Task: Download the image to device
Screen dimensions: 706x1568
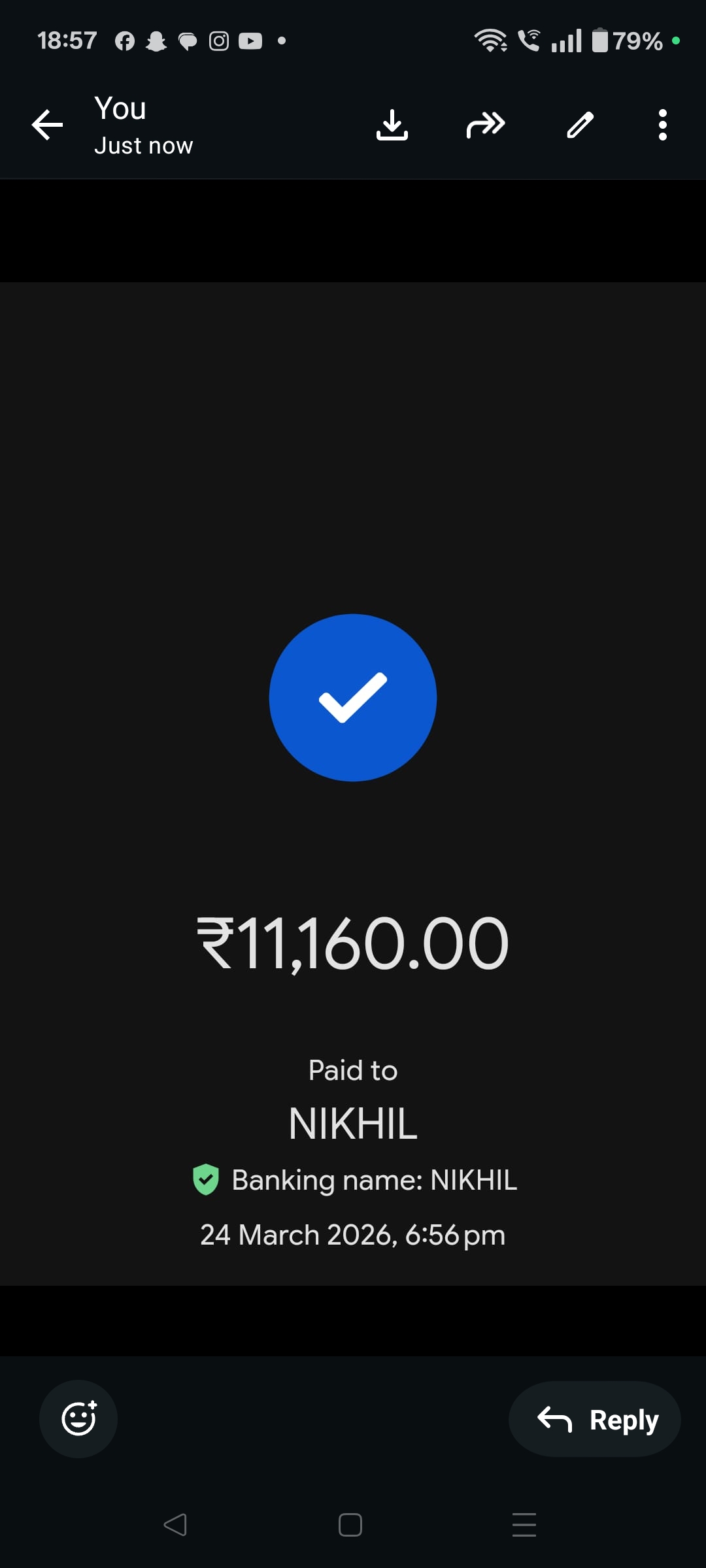Action: coord(392,125)
